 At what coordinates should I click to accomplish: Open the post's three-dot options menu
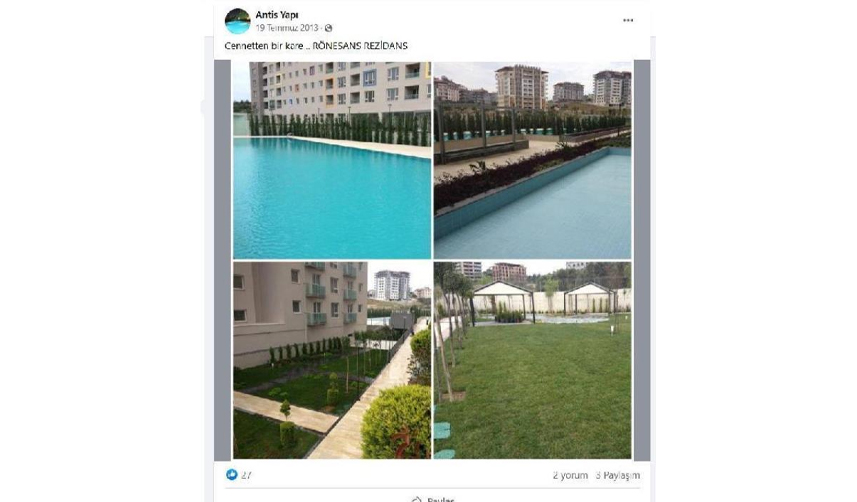point(628,20)
